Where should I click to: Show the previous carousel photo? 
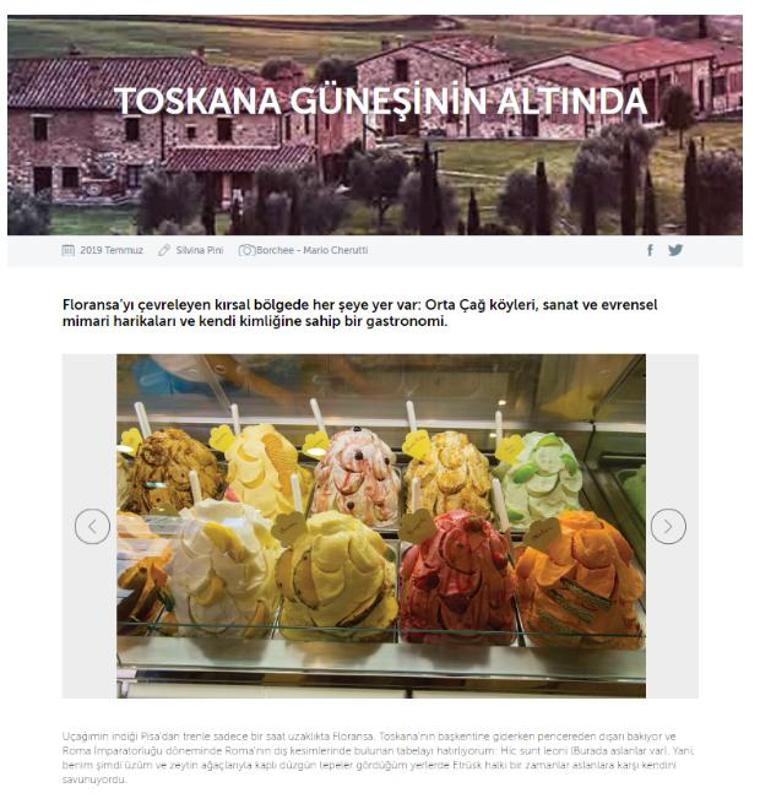point(92,526)
